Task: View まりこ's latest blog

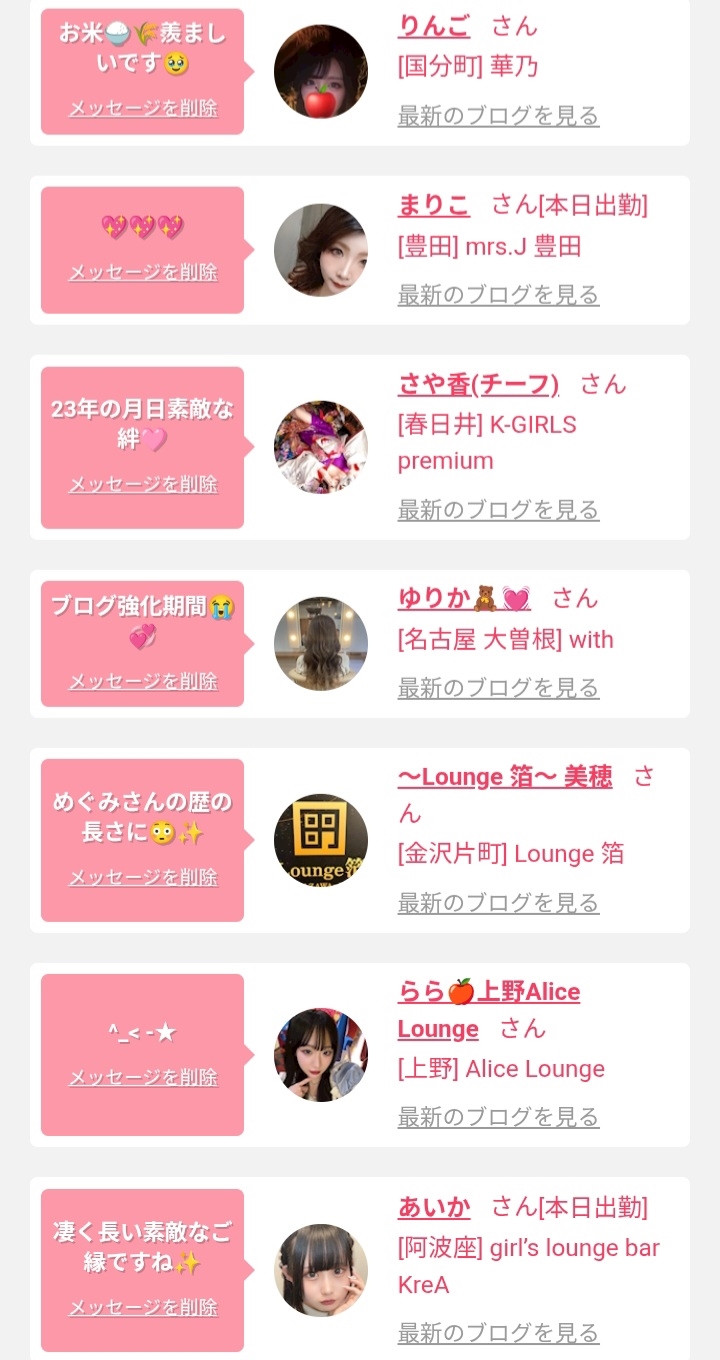Action: [498, 295]
